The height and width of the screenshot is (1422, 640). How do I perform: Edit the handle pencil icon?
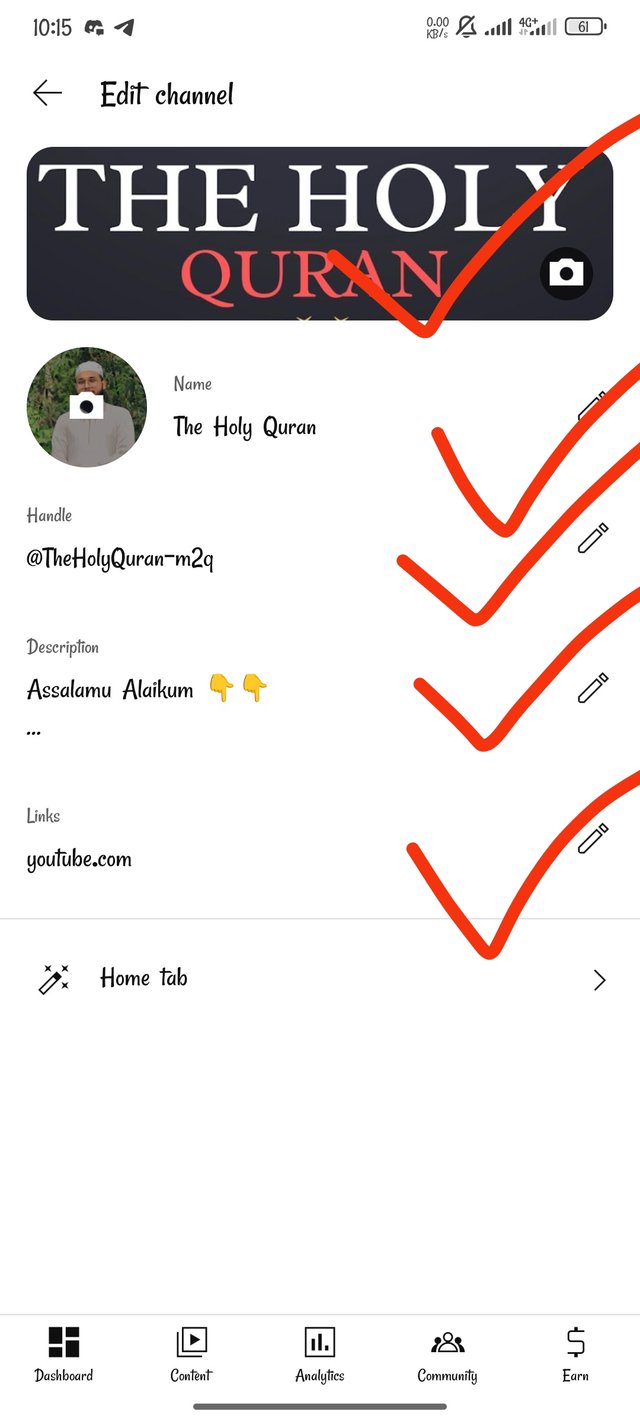pyautogui.click(x=593, y=538)
